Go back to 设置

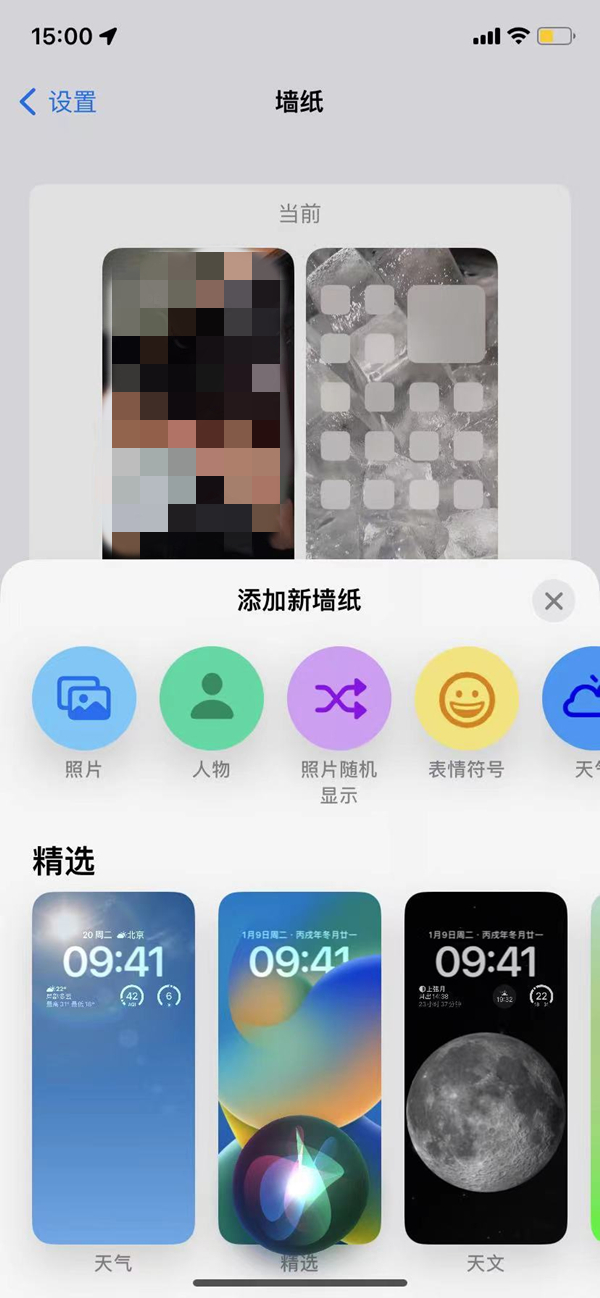pos(58,102)
